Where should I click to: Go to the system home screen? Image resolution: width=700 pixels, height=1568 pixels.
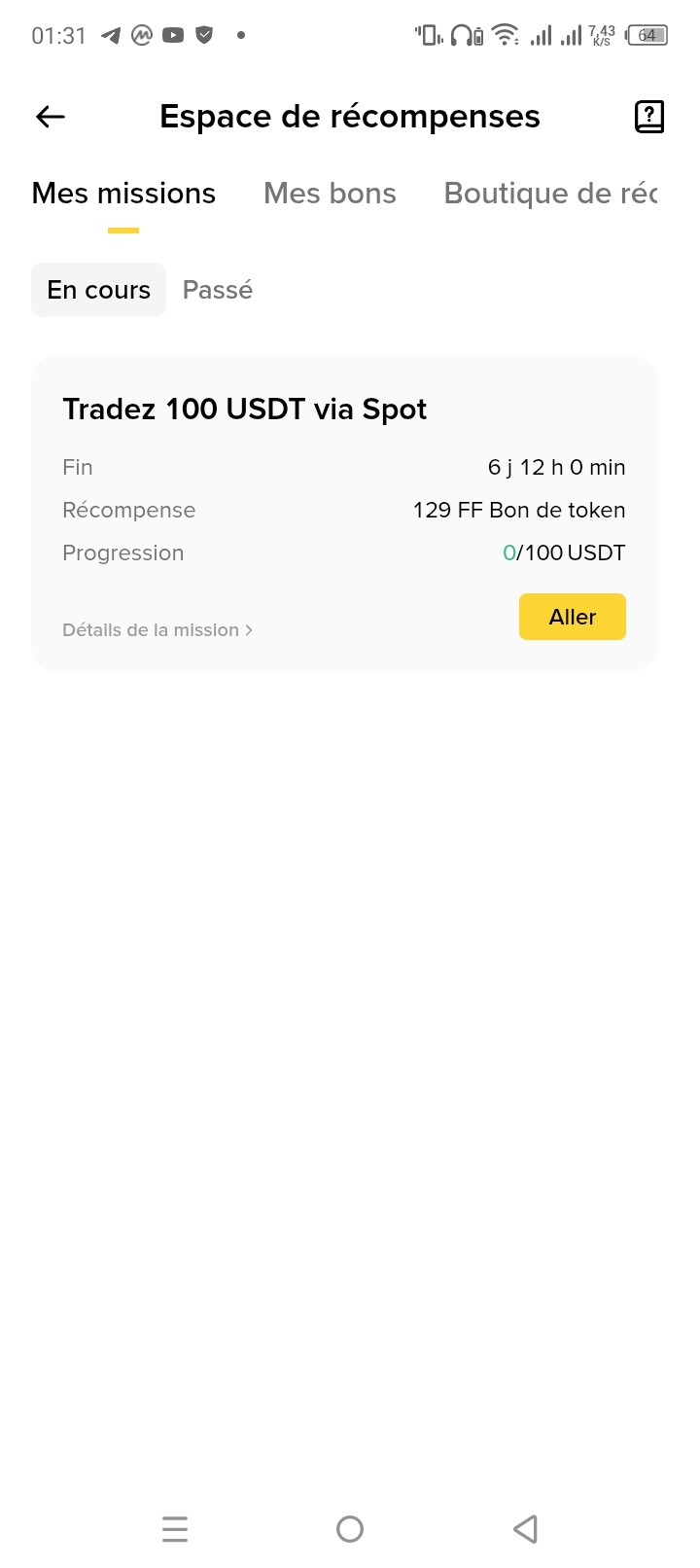coord(350,1529)
